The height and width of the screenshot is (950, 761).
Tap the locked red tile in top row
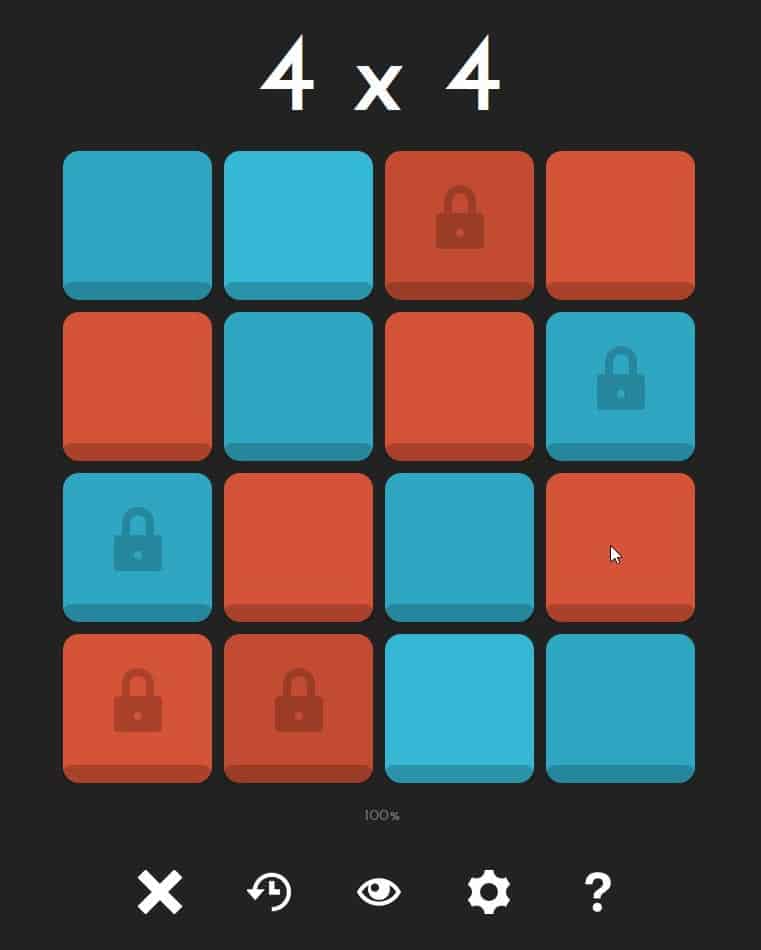459,225
